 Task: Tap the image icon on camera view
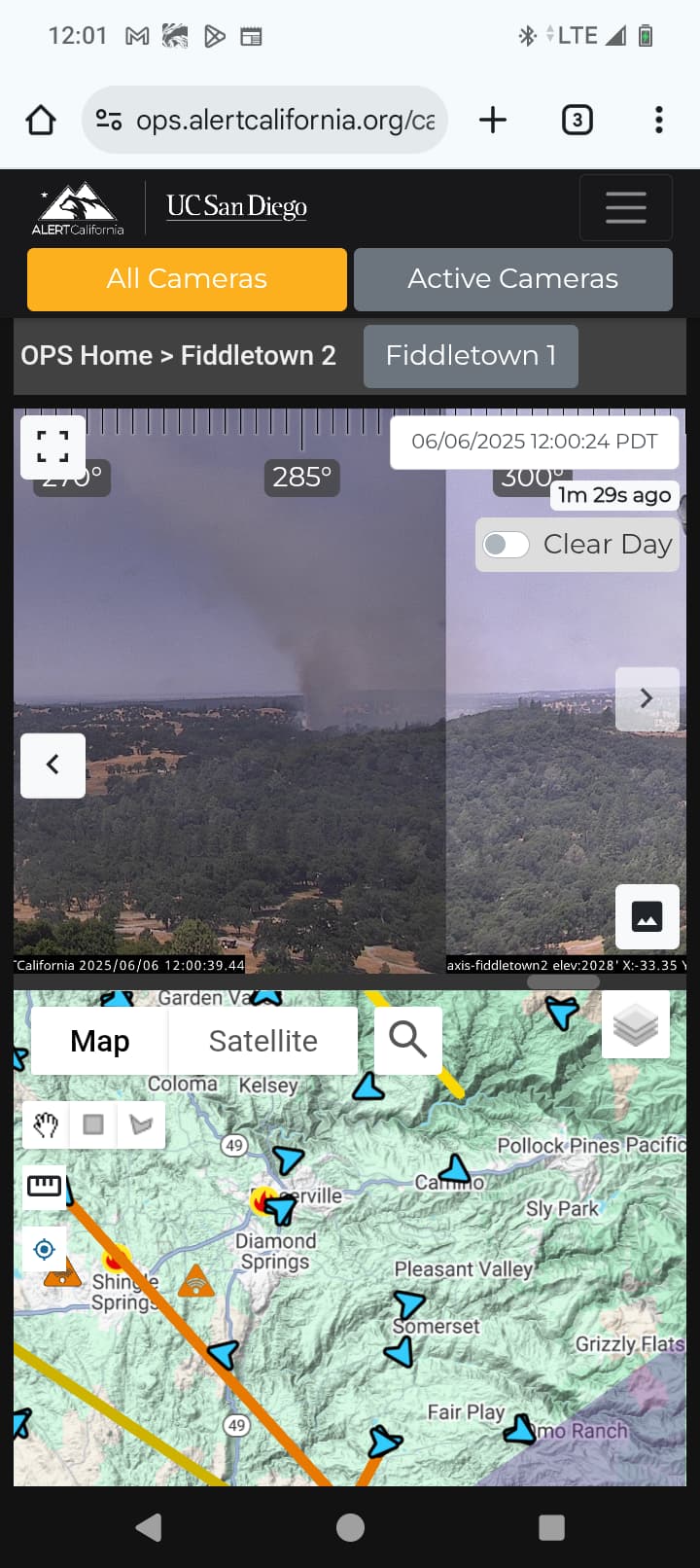point(647,916)
